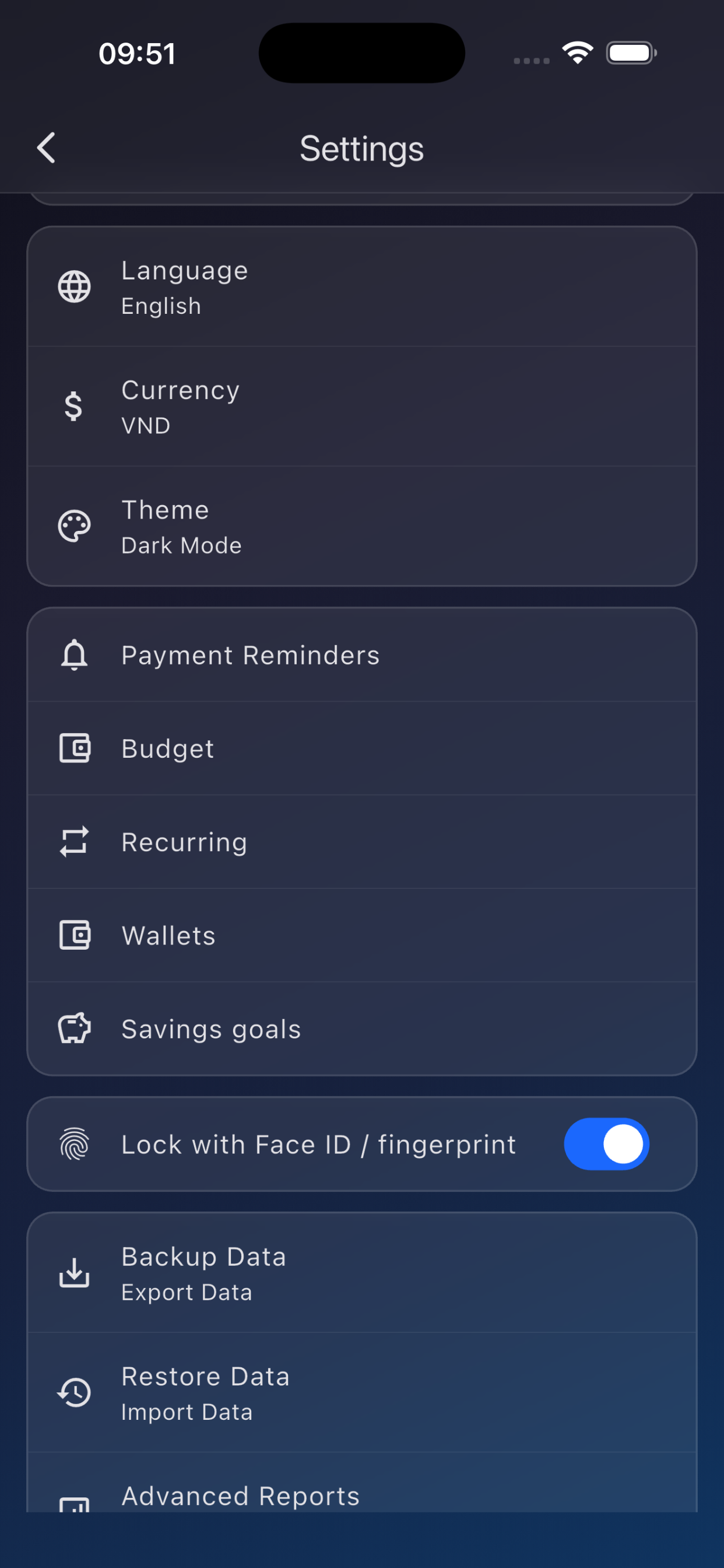The height and width of the screenshot is (1568, 724).
Task: Open the Currency selector showing VND
Action: click(x=362, y=406)
